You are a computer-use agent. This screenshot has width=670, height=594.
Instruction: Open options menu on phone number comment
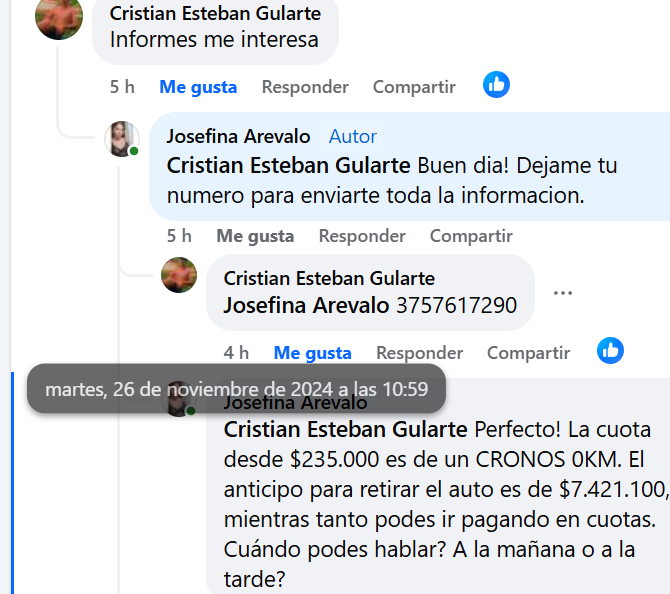pos(563,293)
